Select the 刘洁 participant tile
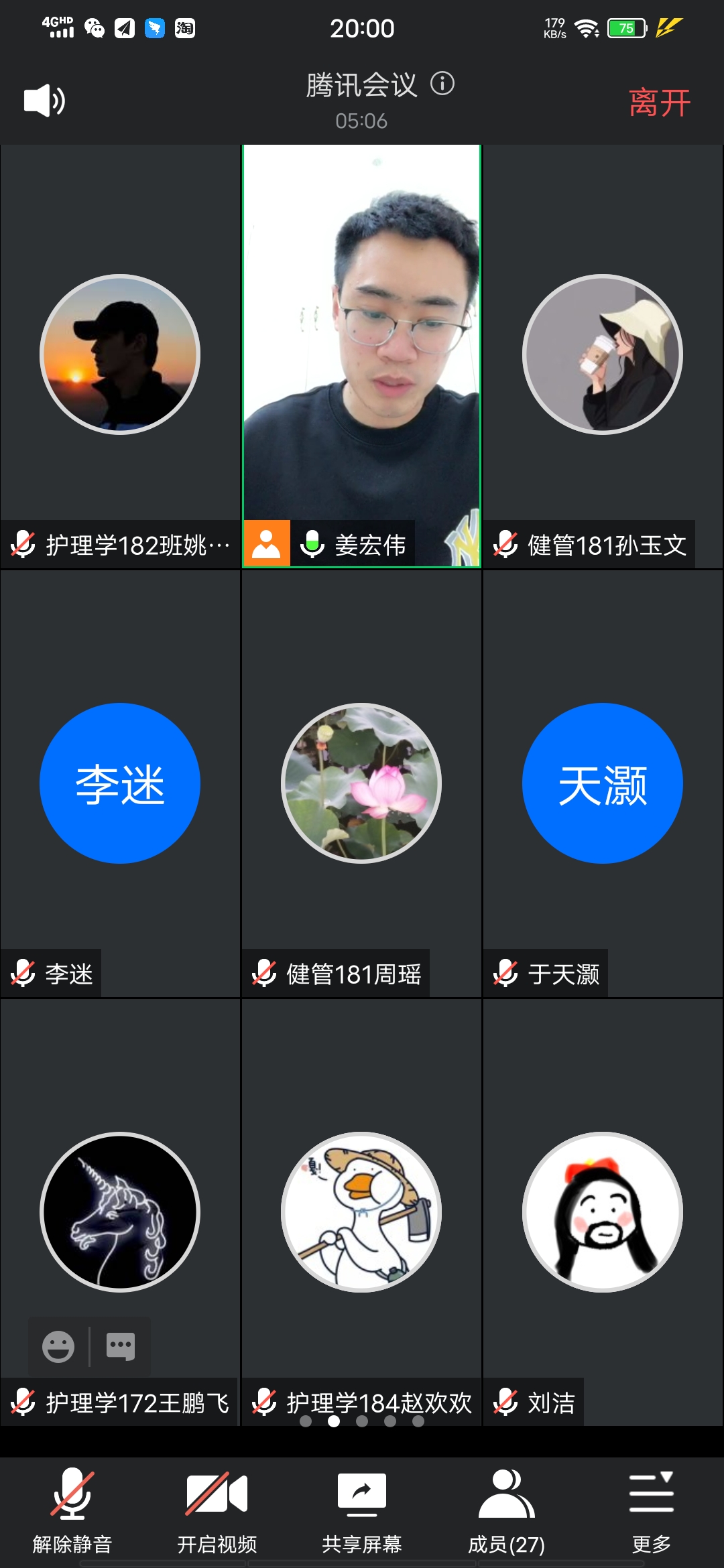Viewport: 724px width, 1568px height. click(603, 1212)
